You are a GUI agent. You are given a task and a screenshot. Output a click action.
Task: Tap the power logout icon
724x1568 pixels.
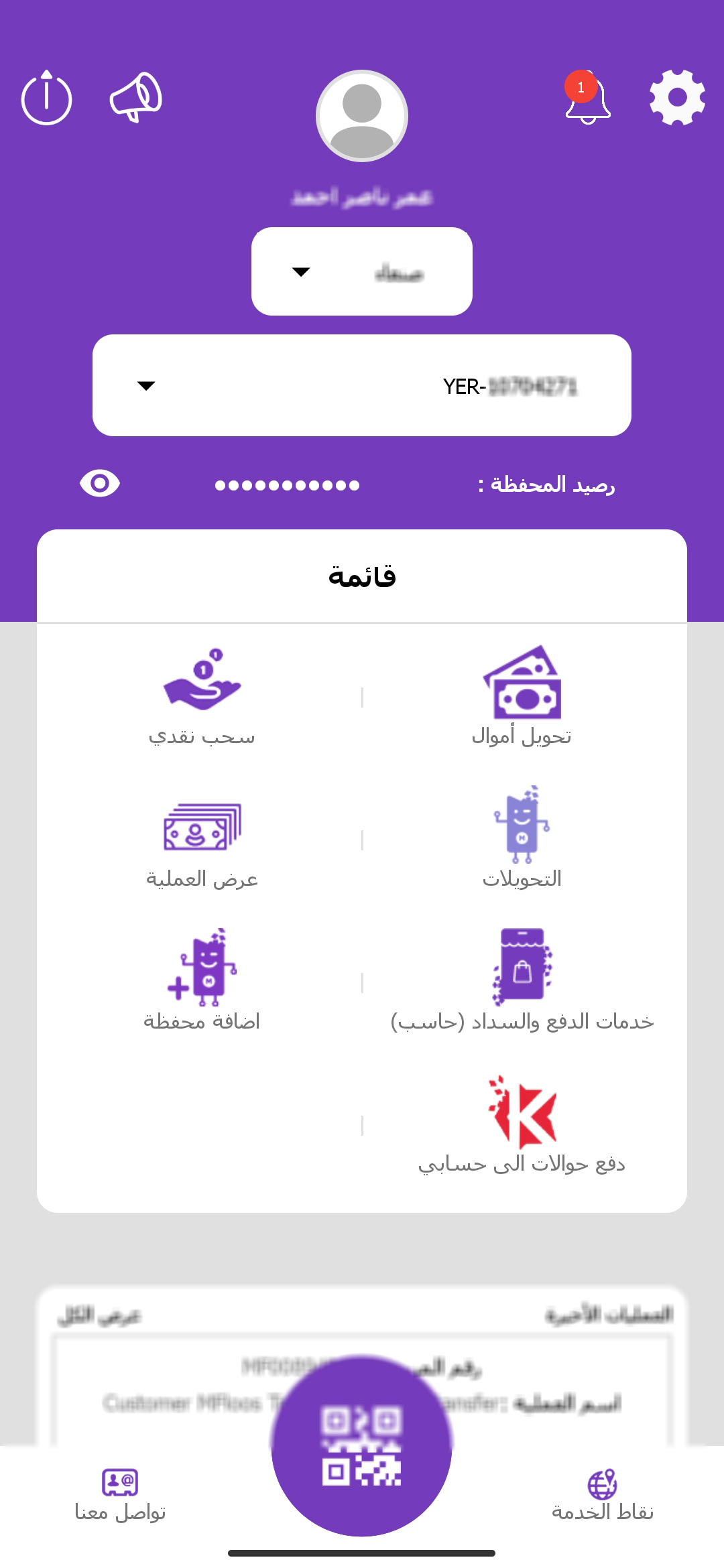pyautogui.click(x=46, y=99)
